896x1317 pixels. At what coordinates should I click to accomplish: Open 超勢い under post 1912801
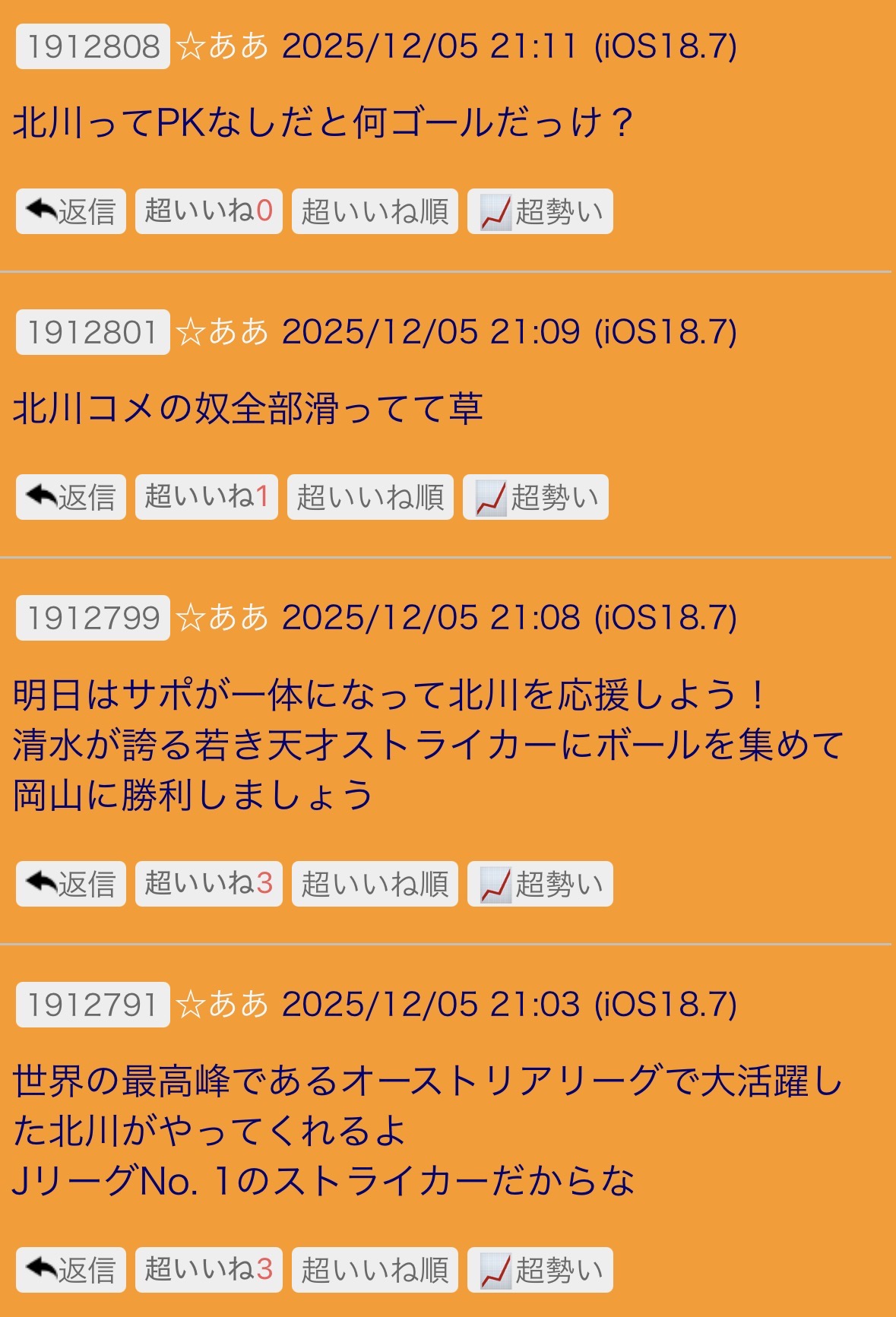(535, 497)
